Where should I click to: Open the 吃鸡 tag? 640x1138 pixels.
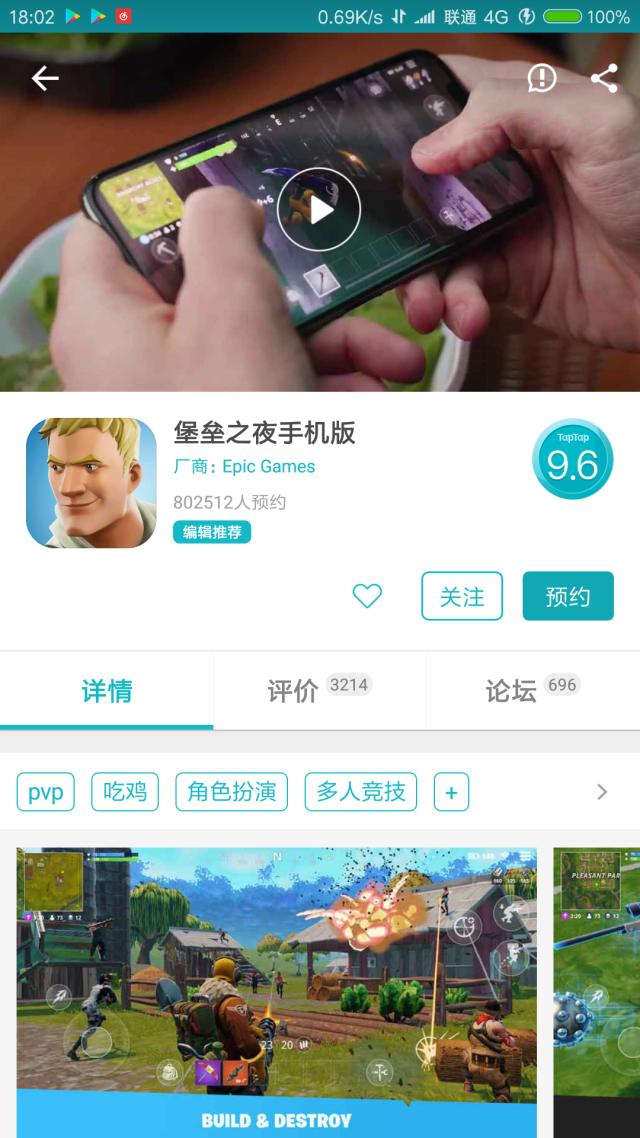[125, 792]
